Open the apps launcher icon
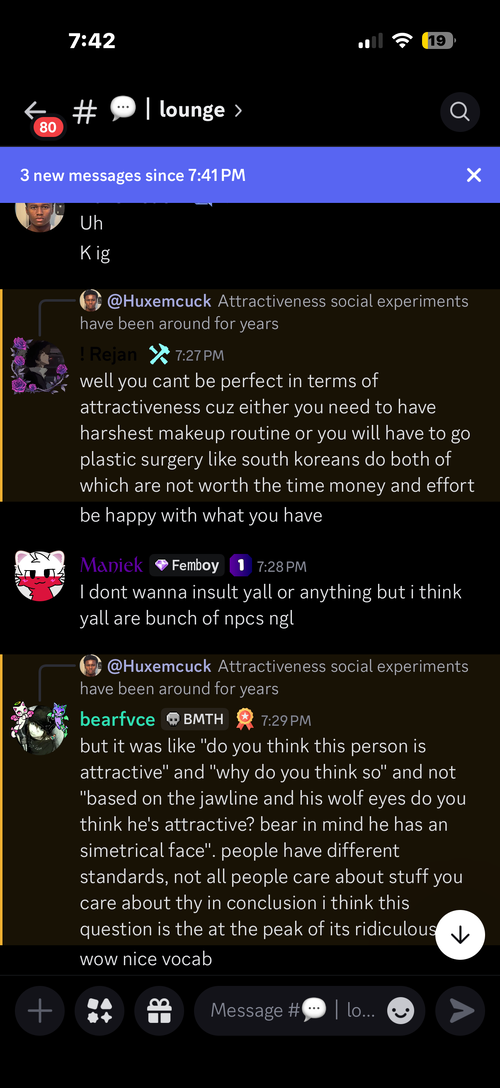This screenshot has height=1088, width=500. coord(100,1011)
